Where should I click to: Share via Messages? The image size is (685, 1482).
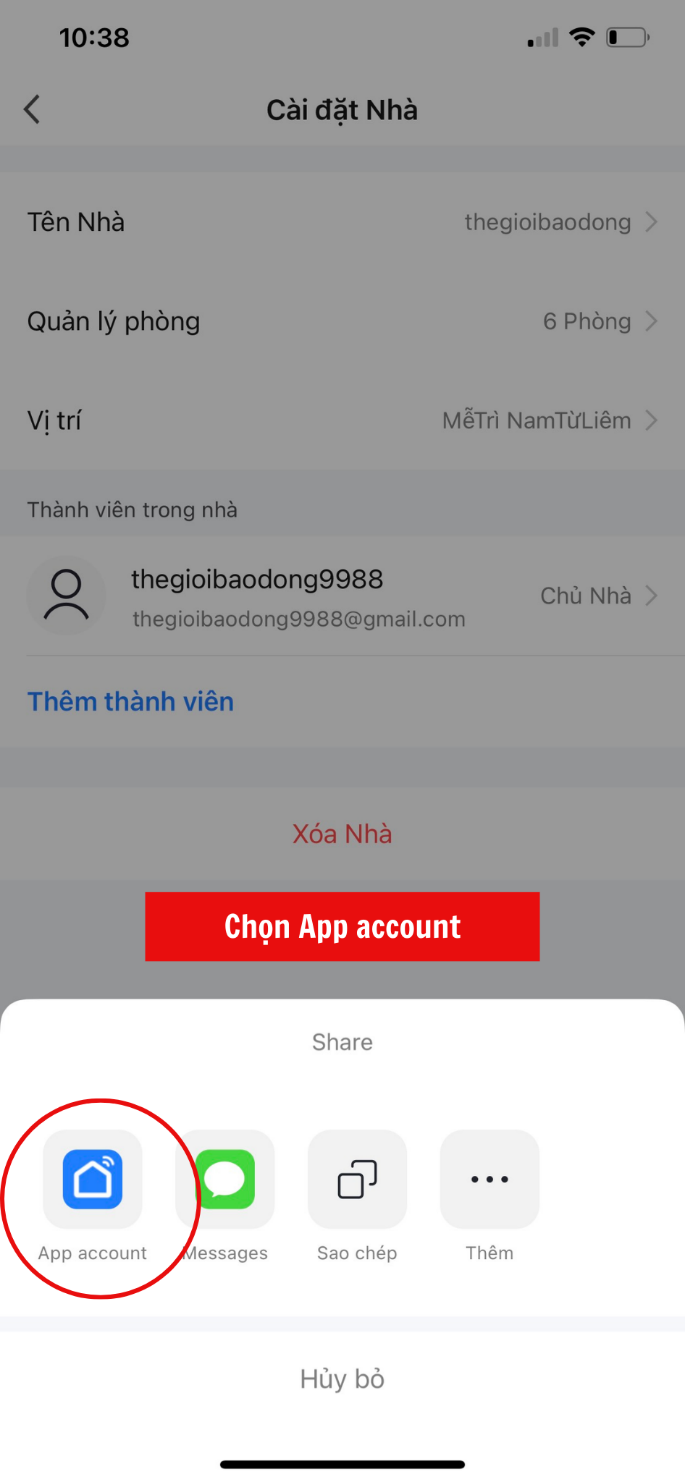coord(225,1180)
